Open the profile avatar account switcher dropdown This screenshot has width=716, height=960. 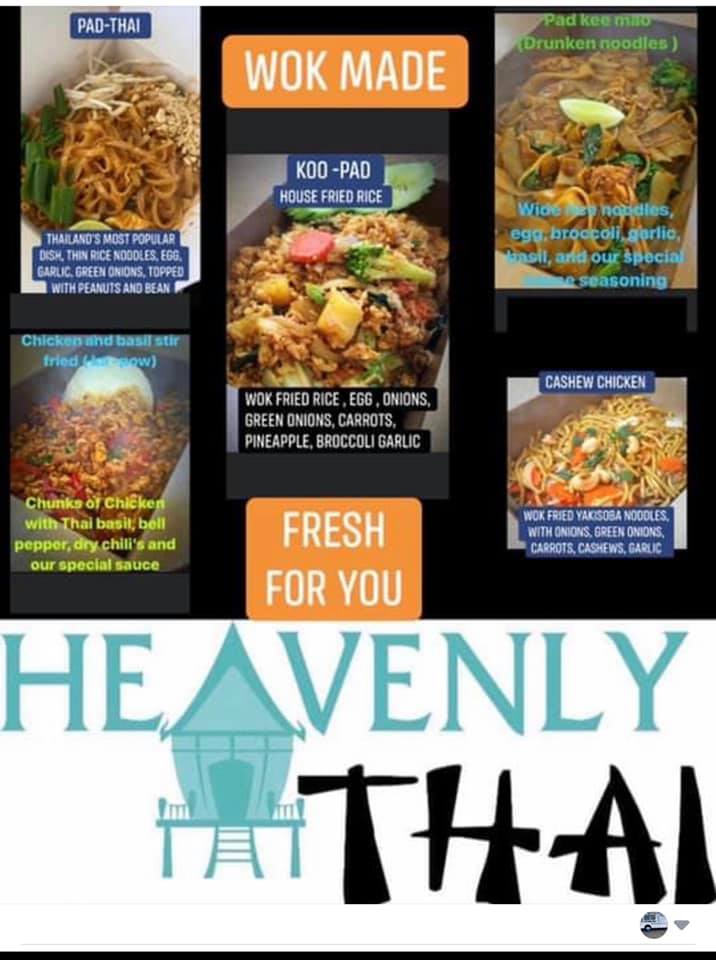[x=681, y=925]
